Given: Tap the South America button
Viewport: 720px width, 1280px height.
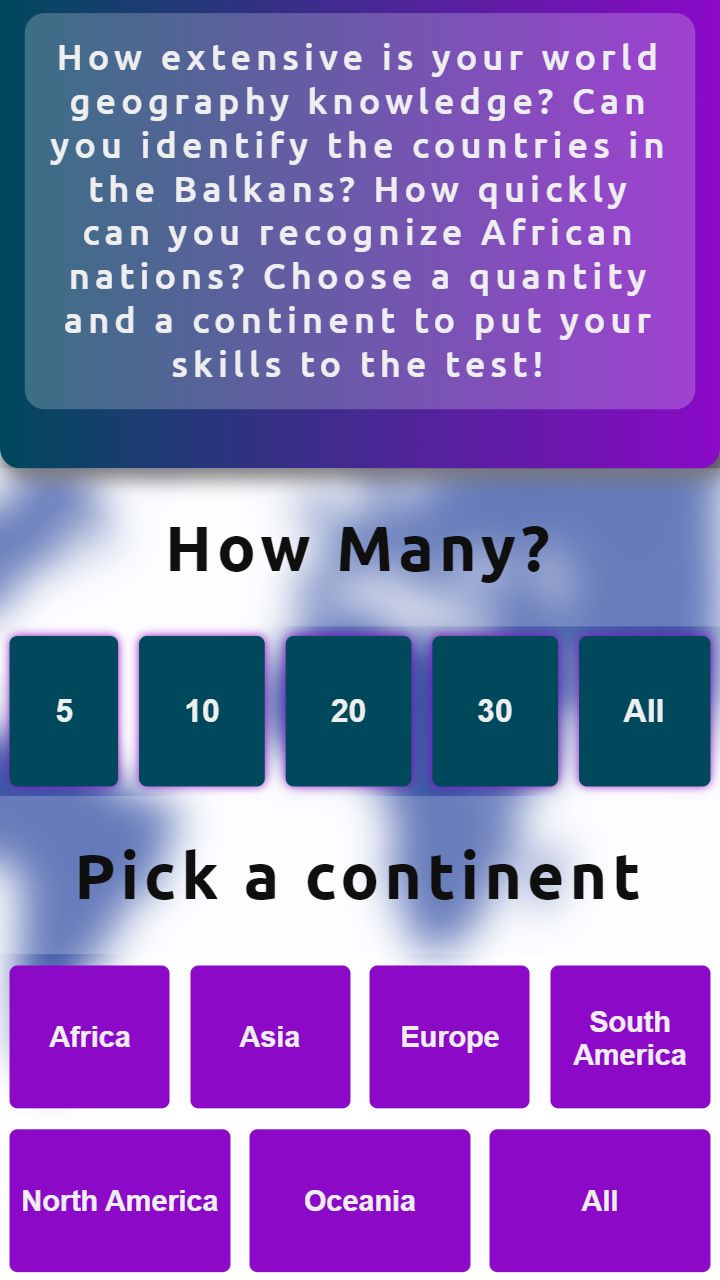Looking at the screenshot, I should click(630, 1037).
